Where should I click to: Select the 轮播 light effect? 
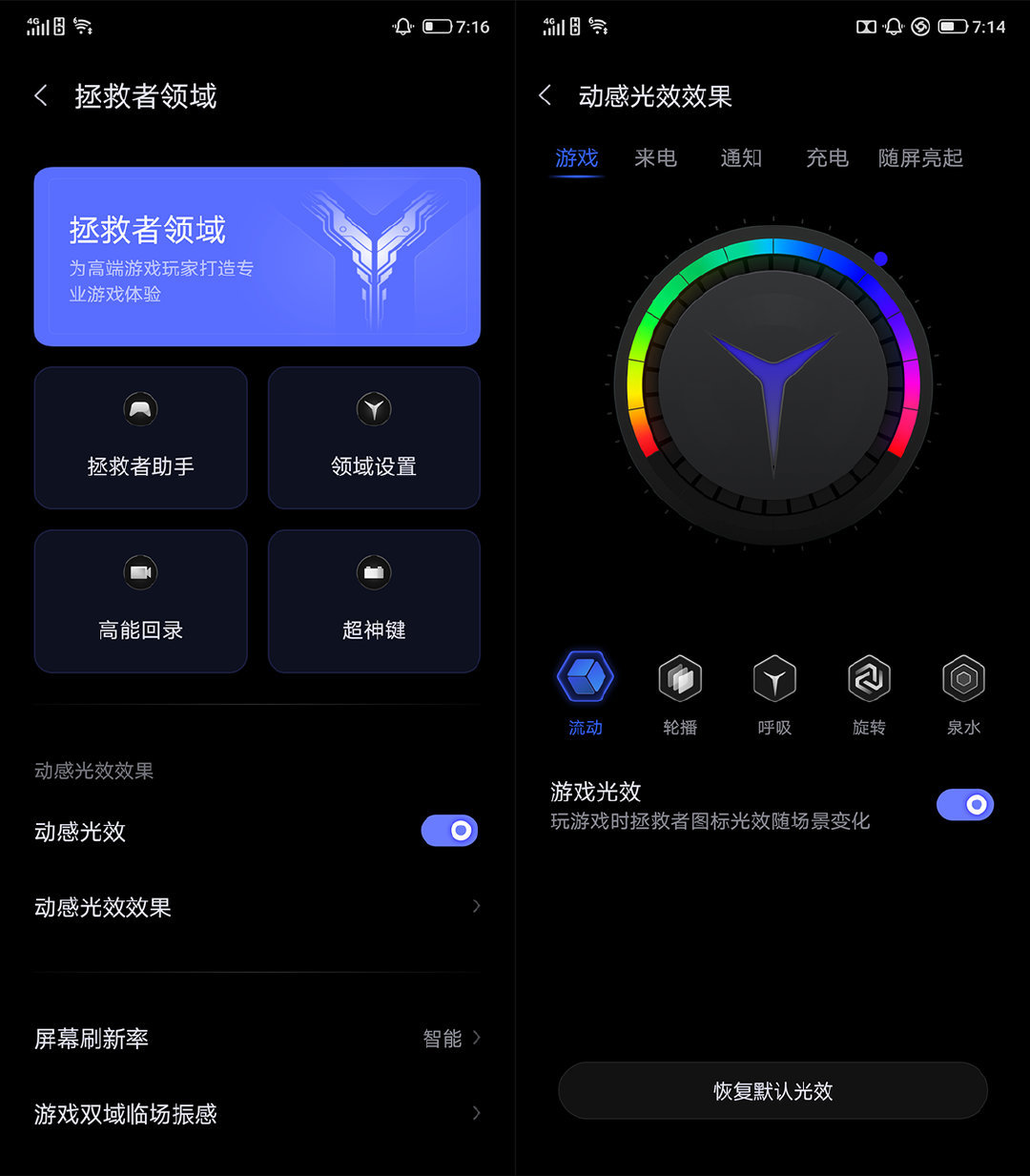point(680,693)
